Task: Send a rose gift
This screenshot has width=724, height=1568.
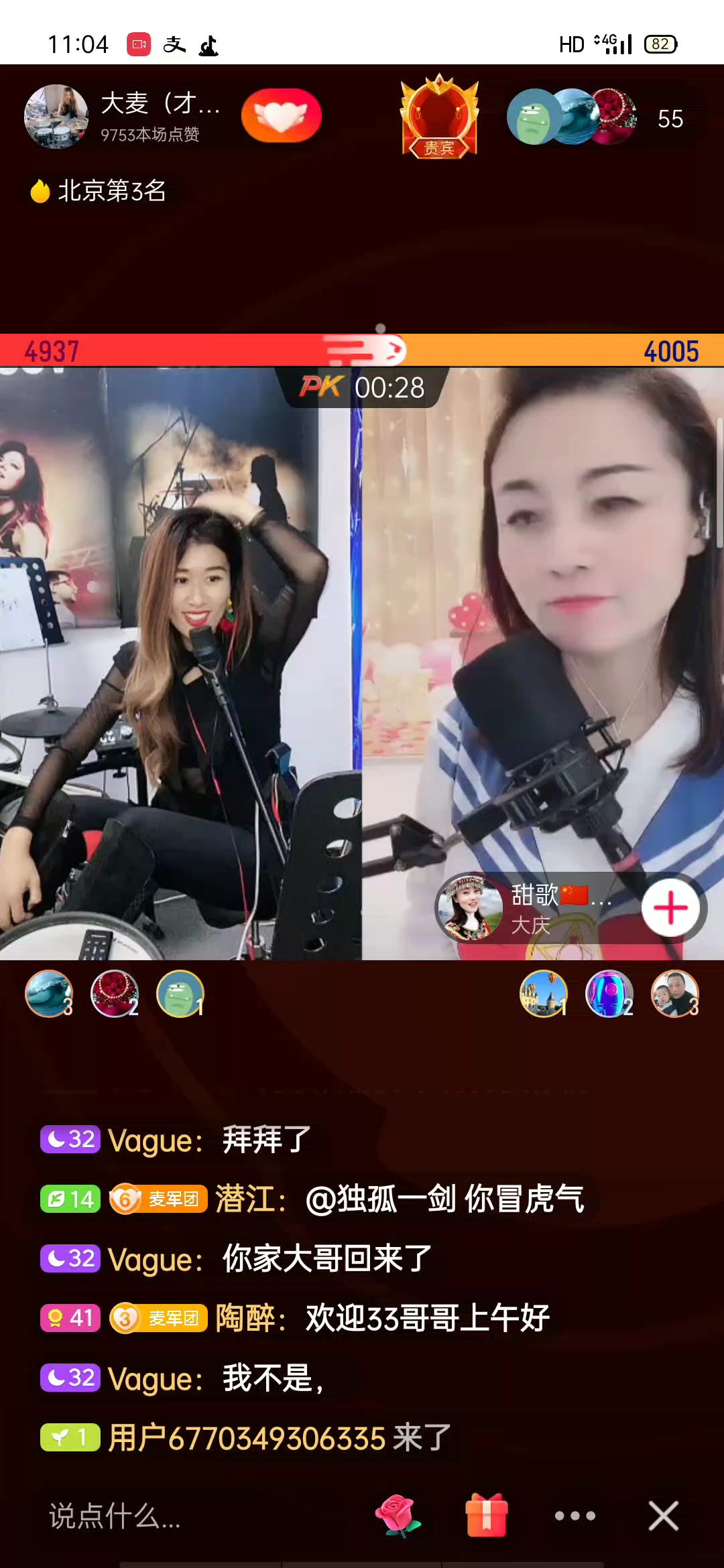Action: [398, 1515]
